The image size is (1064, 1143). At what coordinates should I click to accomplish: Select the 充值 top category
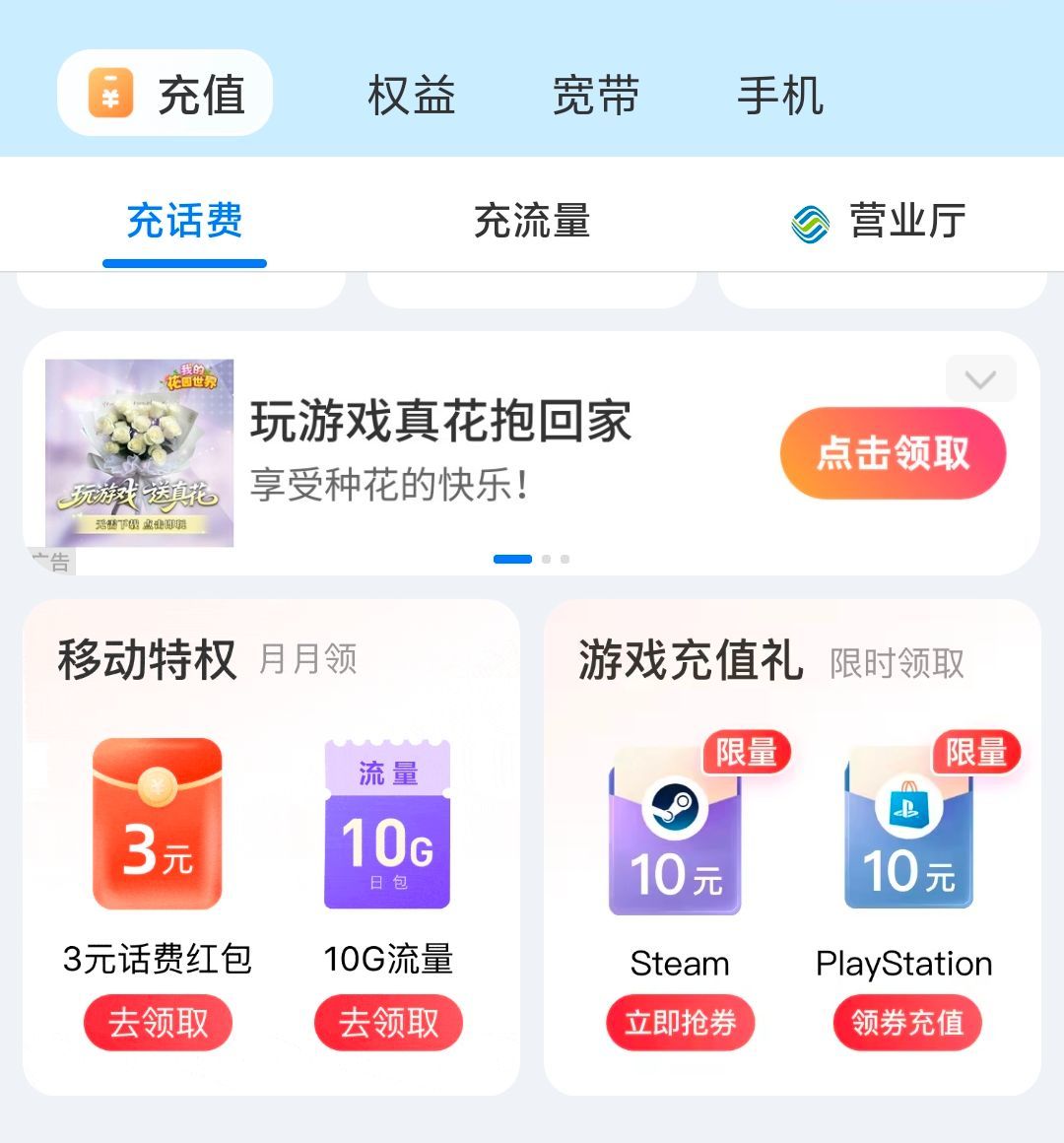[x=166, y=94]
